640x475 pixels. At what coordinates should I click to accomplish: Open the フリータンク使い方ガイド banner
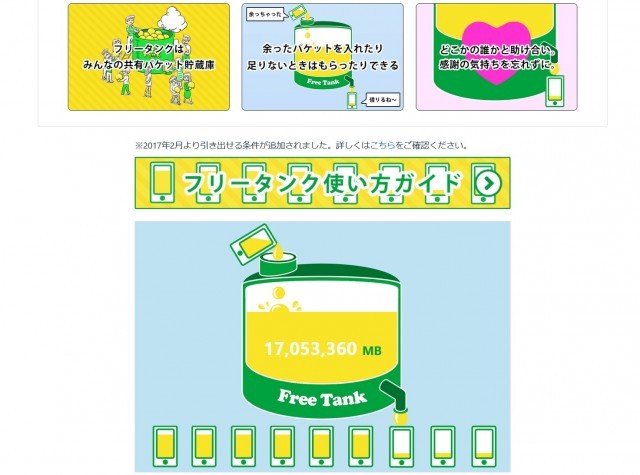tap(322, 183)
